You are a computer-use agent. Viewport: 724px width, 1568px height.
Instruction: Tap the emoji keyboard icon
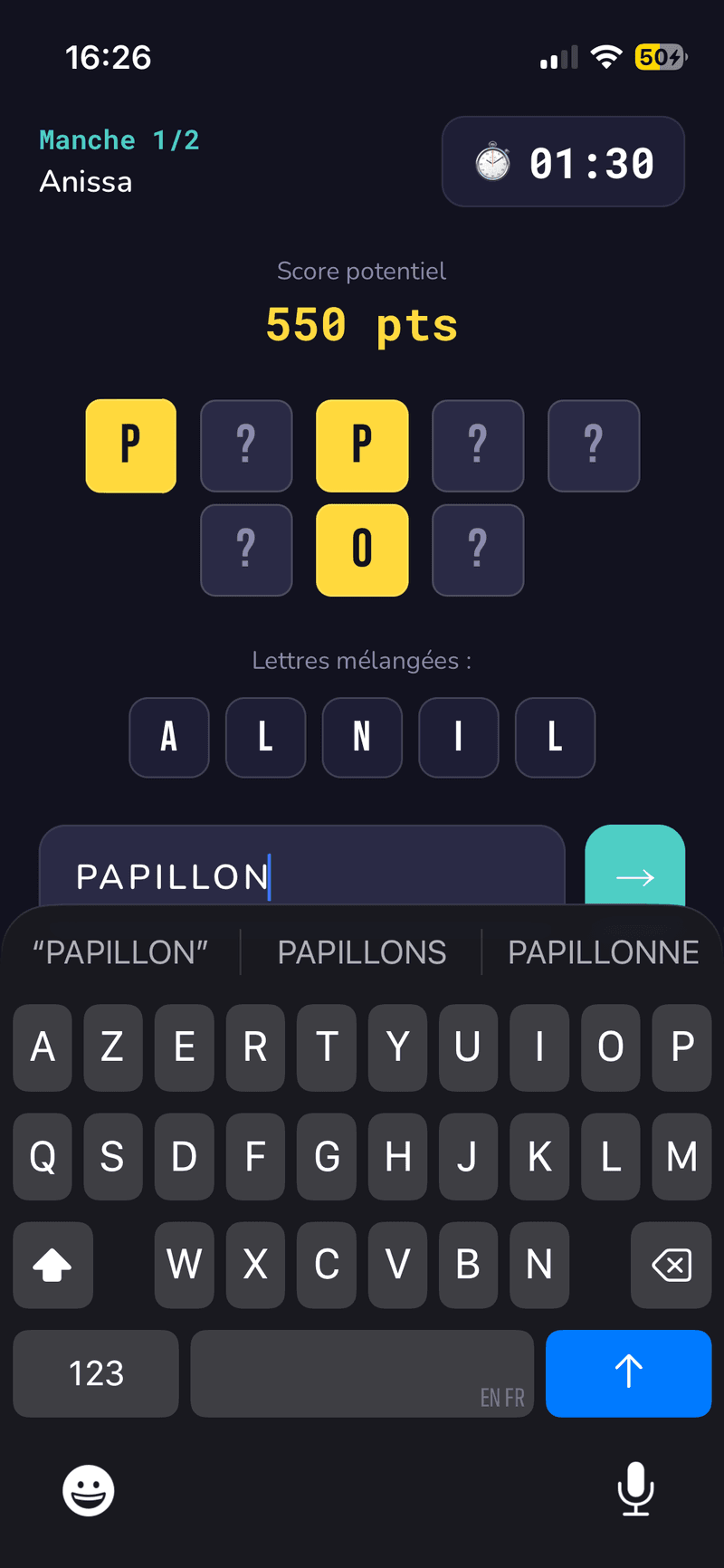88,1490
